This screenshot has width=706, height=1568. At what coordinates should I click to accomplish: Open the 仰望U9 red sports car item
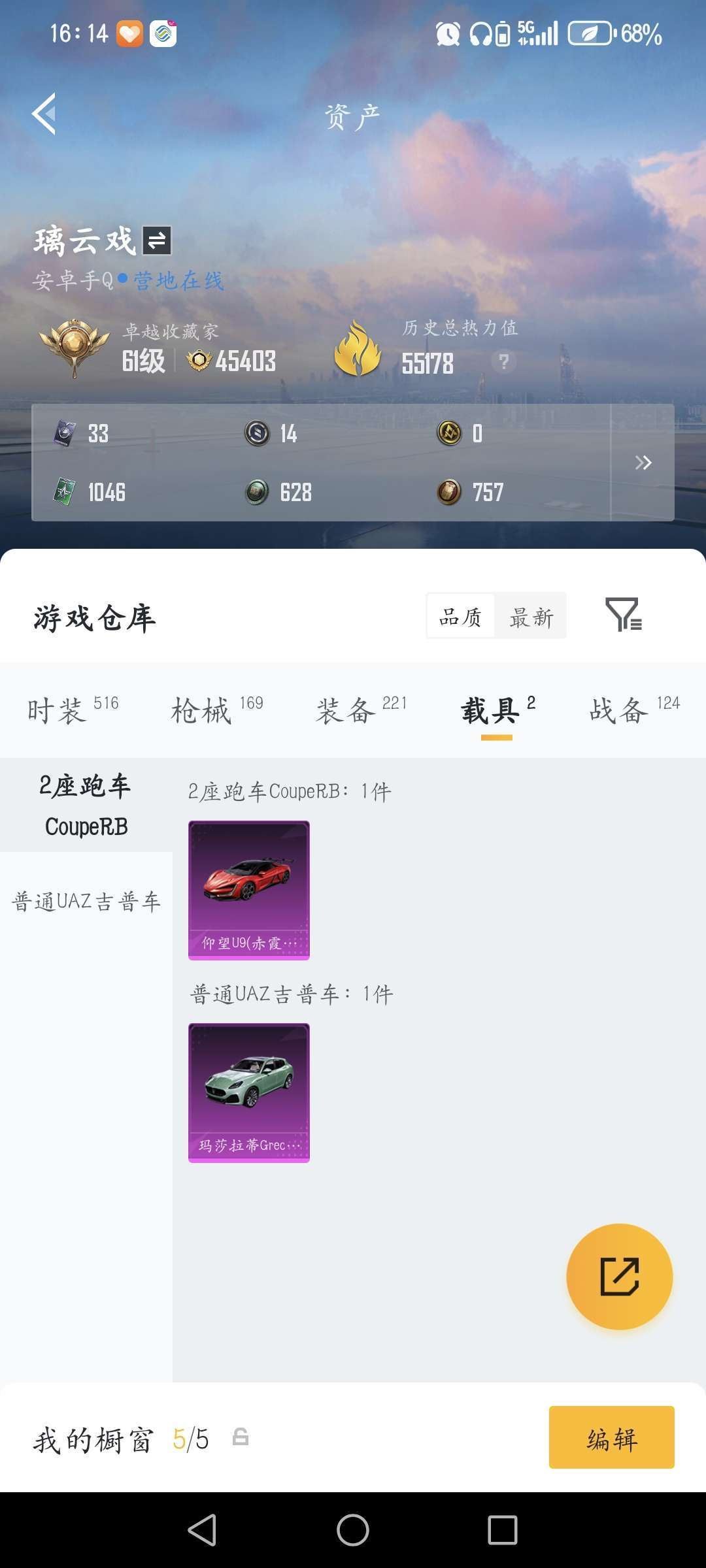click(249, 890)
